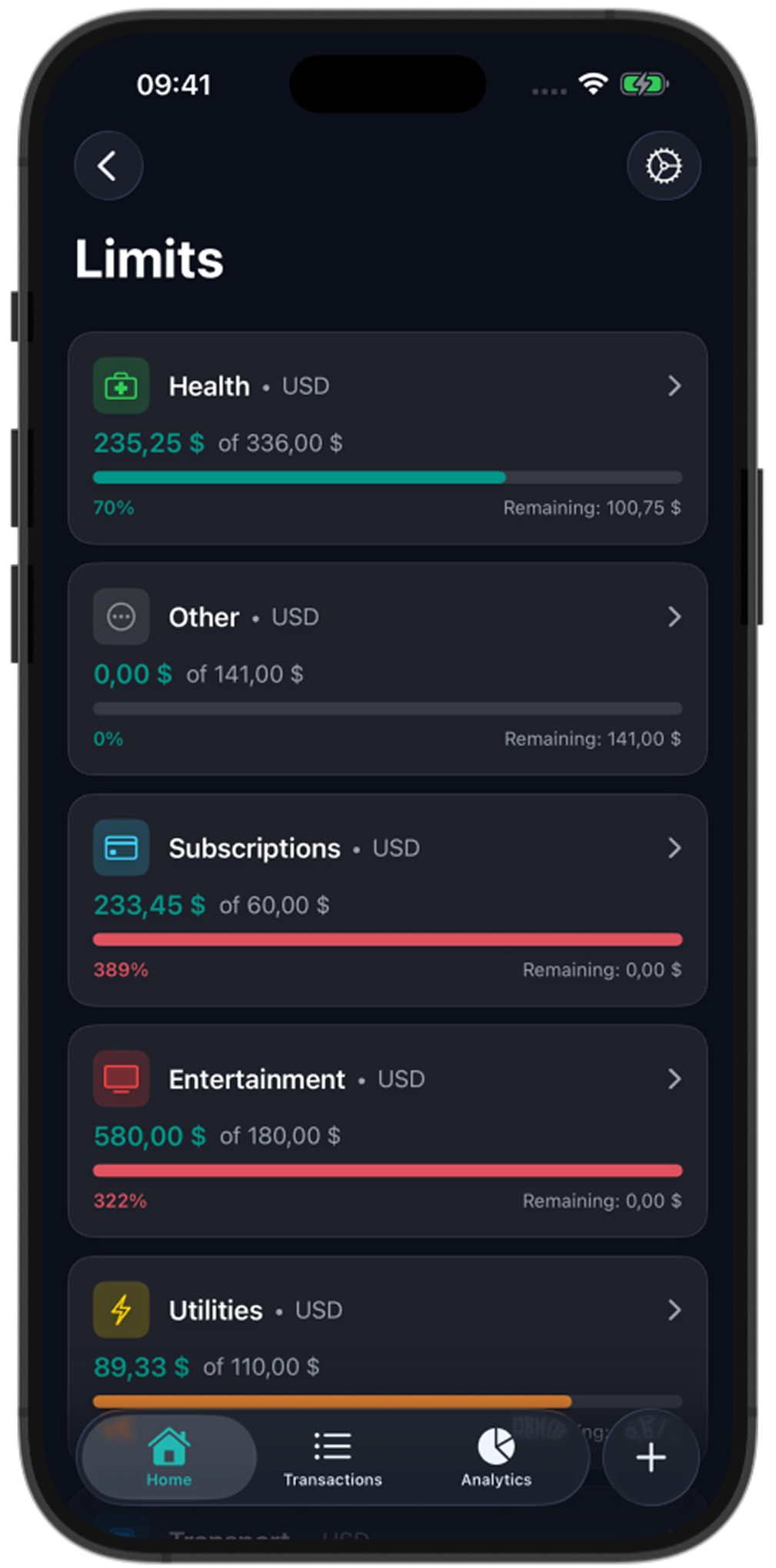The width and height of the screenshot is (776, 1568).
Task: Tap the Transactions list icon
Action: pyautogui.click(x=332, y=1446)
